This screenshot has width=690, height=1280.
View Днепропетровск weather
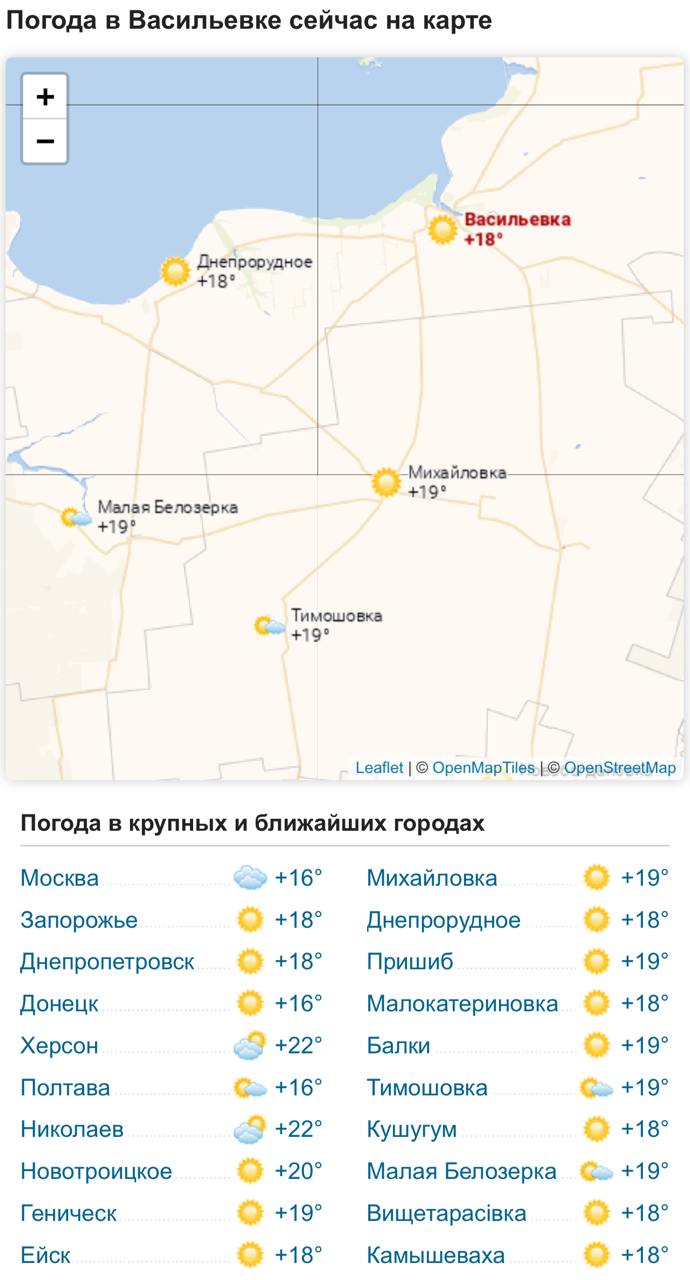[107, 962]
